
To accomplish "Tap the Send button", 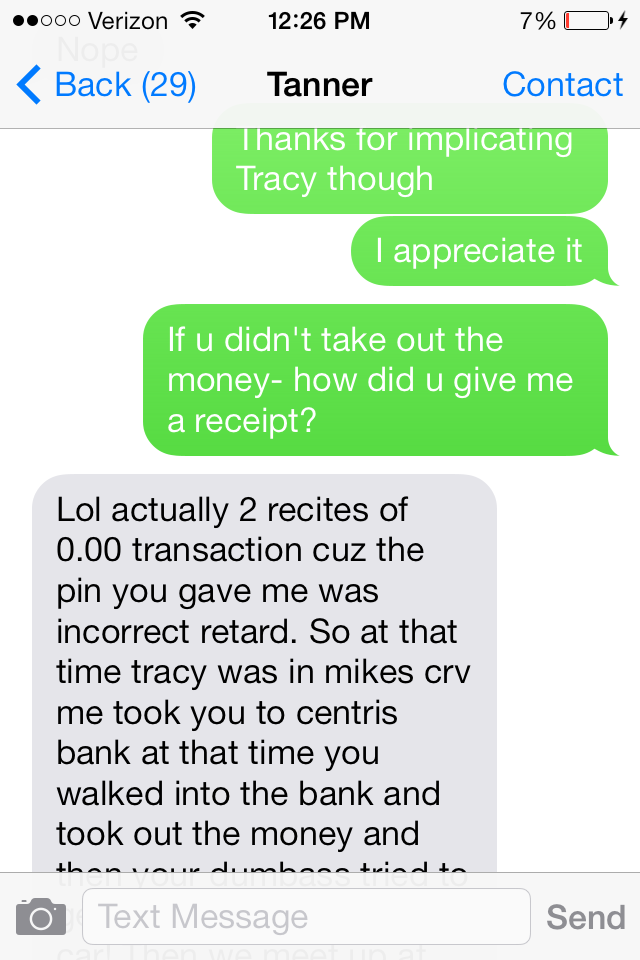I will 585,917.
